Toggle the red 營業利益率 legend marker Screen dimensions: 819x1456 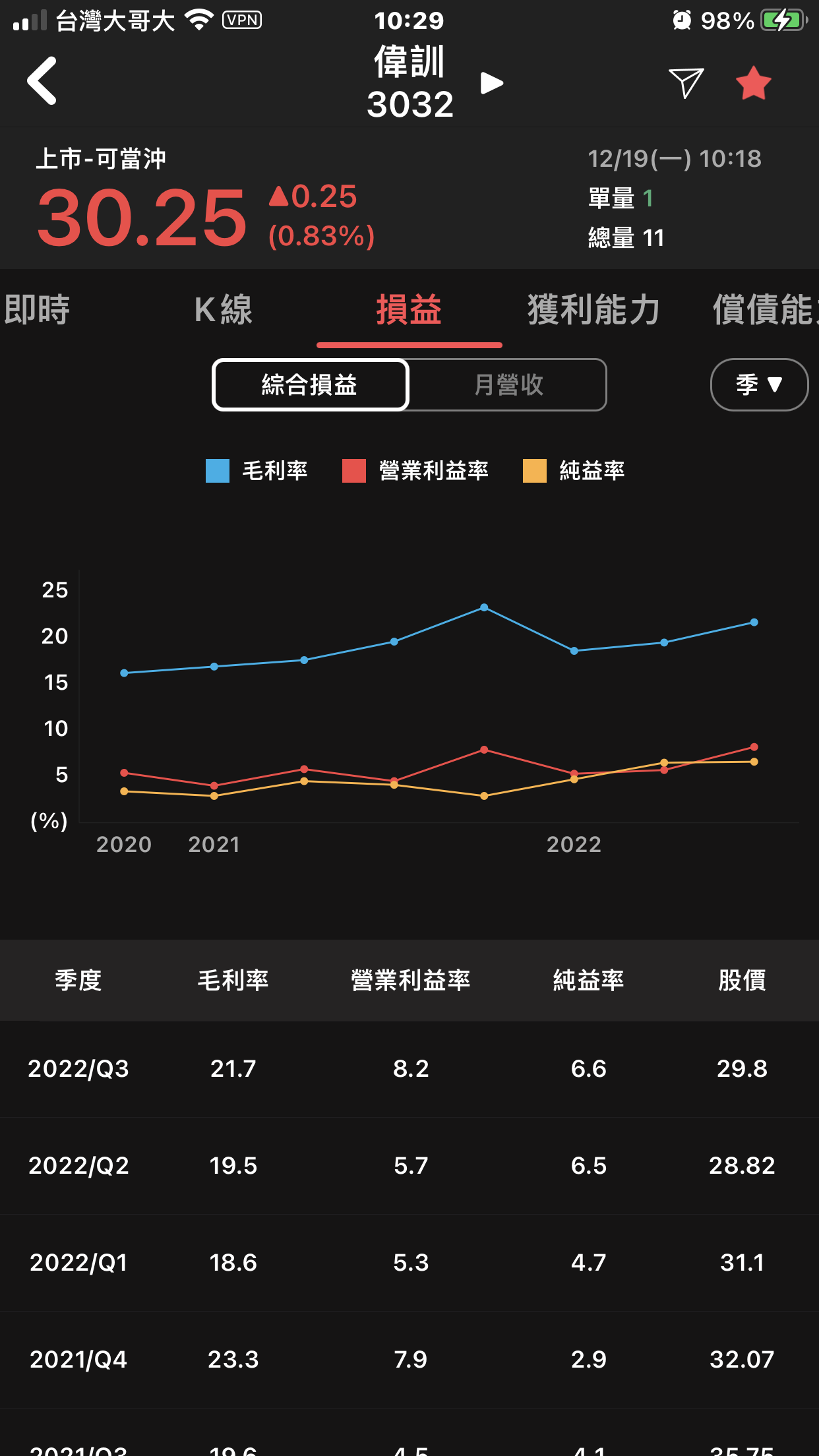pos(355,470)
